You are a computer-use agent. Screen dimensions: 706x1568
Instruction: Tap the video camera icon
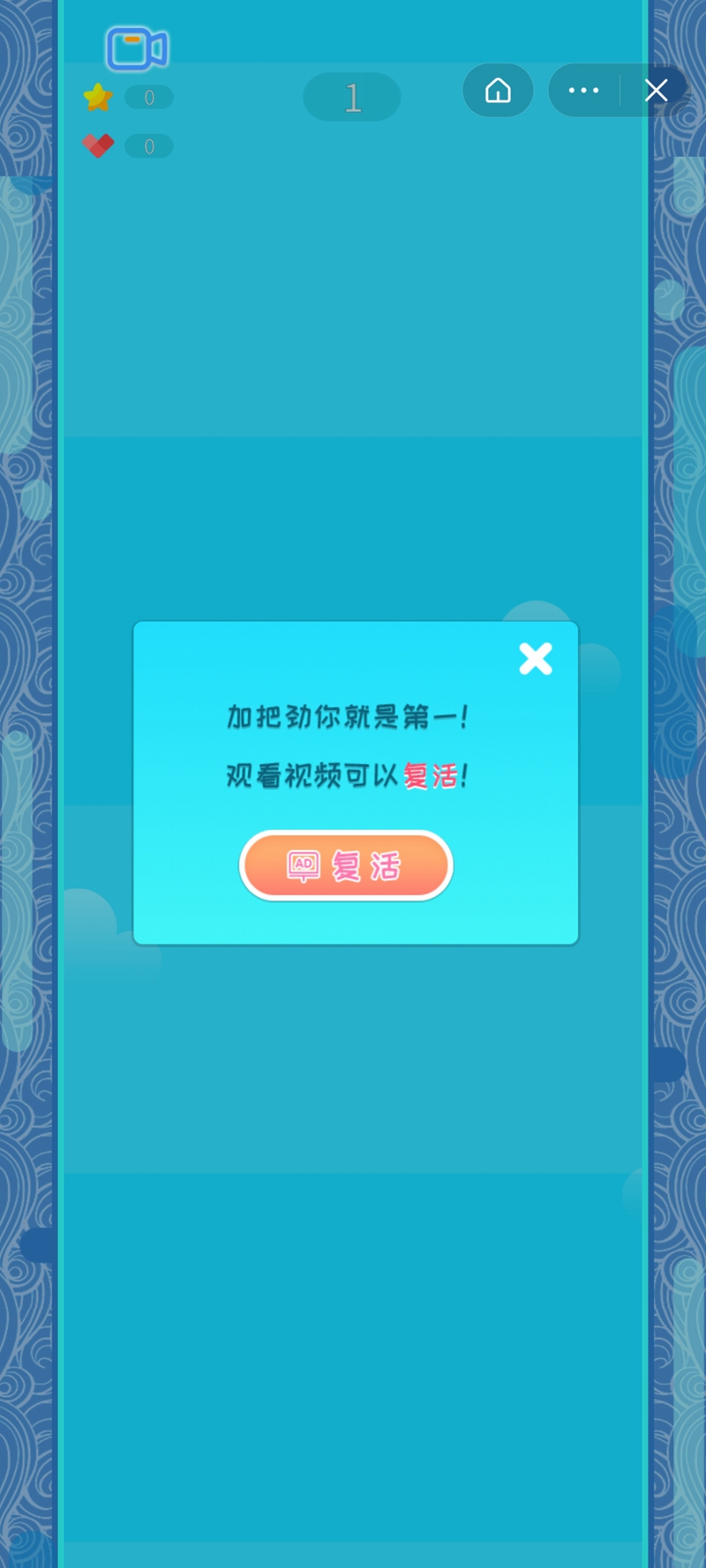136,49
